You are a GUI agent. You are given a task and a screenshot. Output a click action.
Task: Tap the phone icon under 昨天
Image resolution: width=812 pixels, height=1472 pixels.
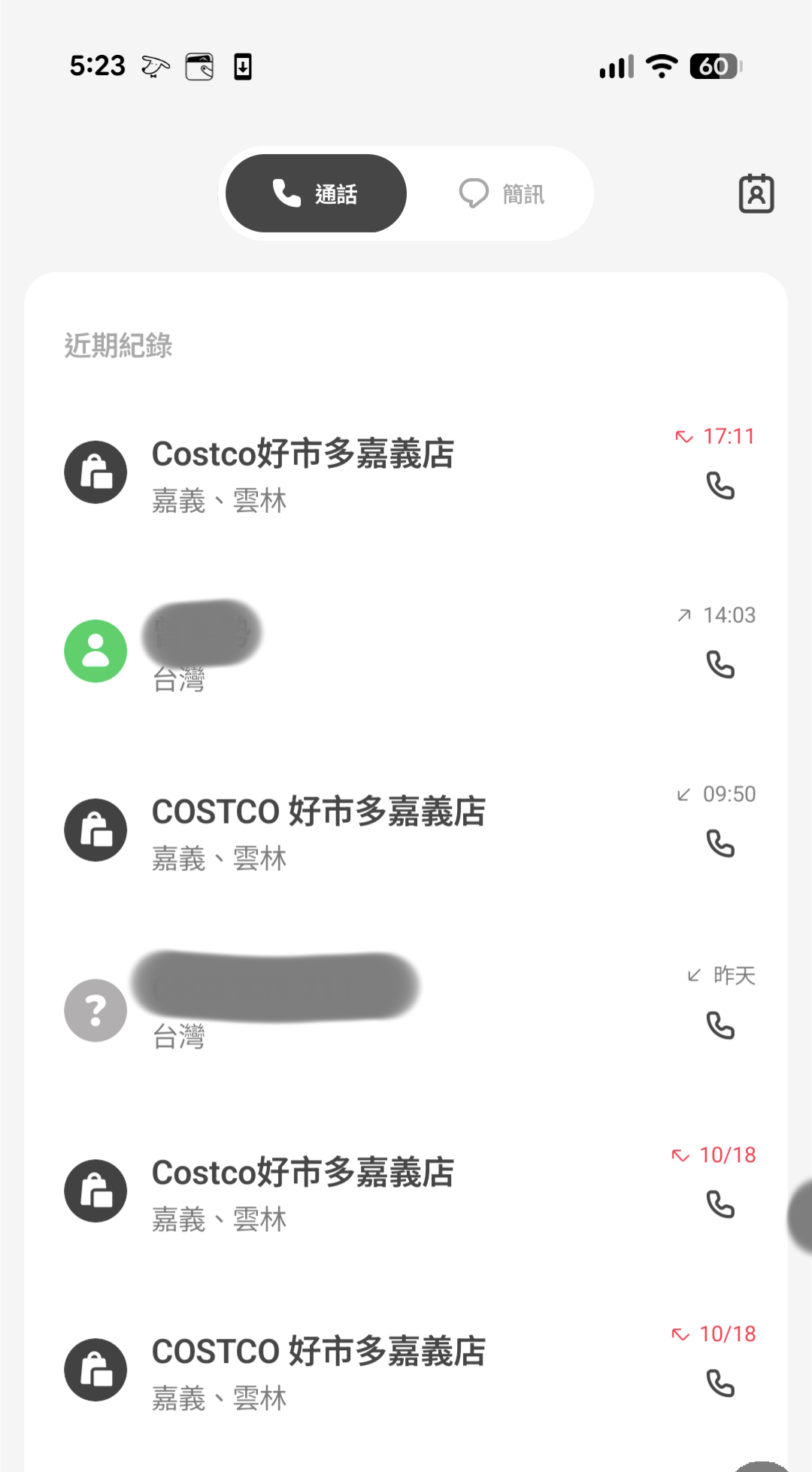tap(720, 1025)
